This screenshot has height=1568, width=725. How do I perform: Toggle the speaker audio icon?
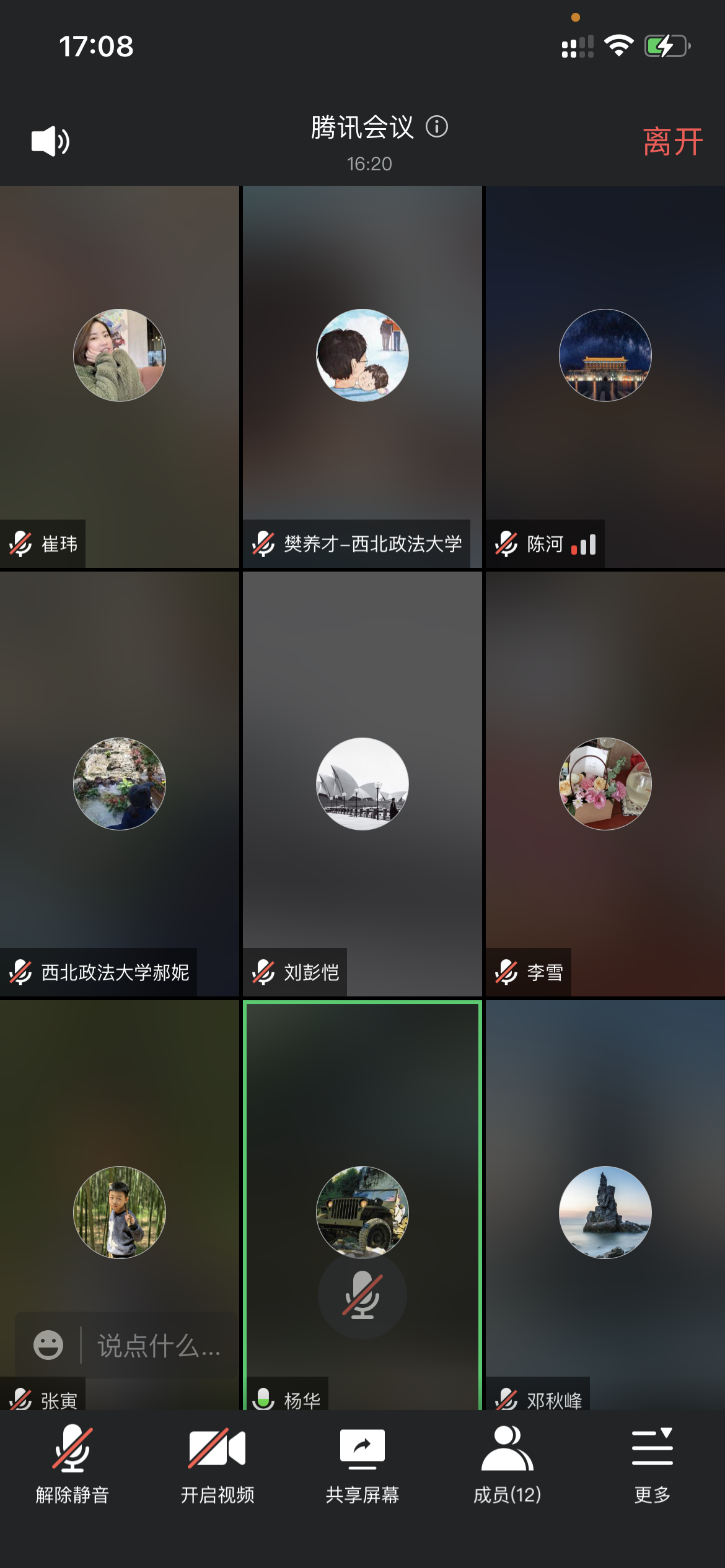click(x=51, y=141)
